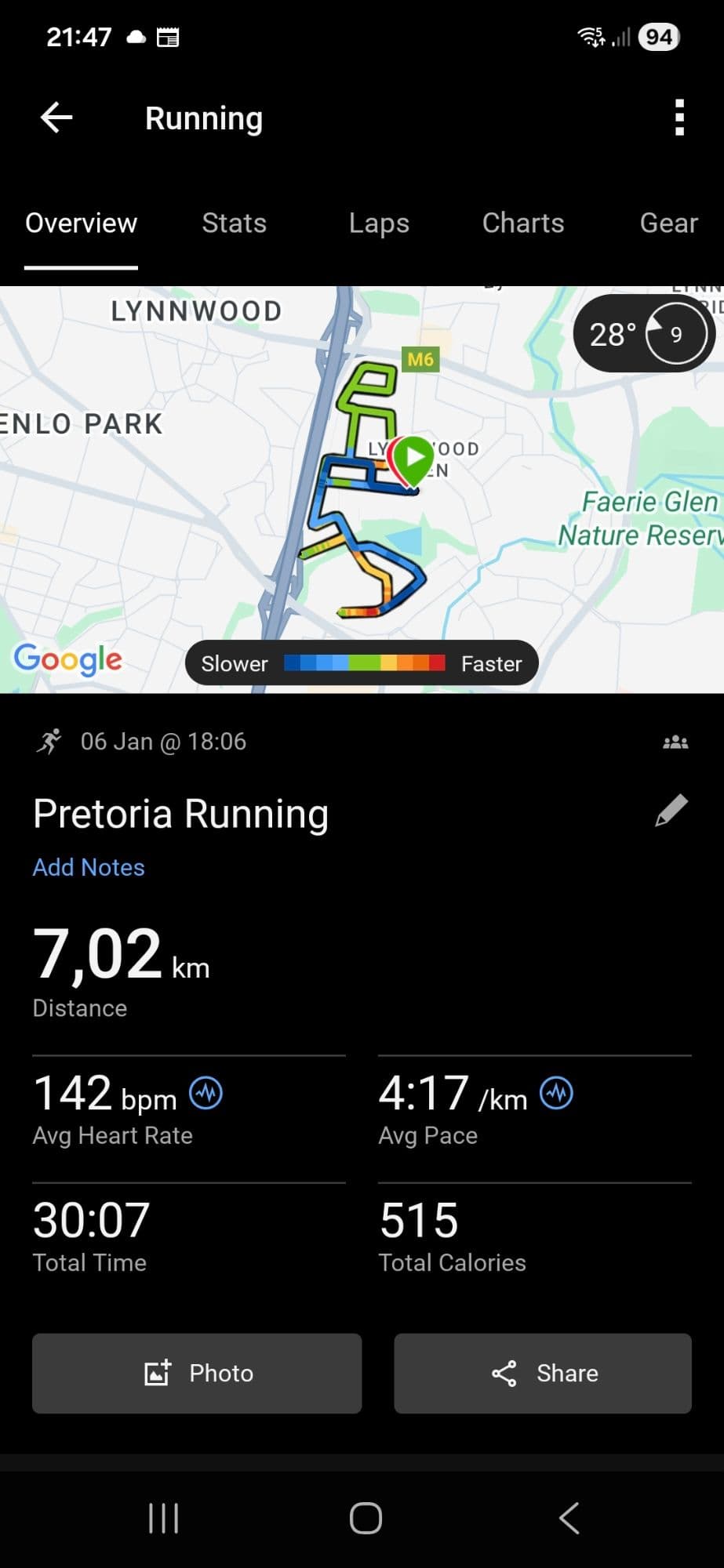This screenshot has height=1568, width=724.
Task: Open the 28° weather details badge
Action: pyautogui.click(x=643, y=334)
